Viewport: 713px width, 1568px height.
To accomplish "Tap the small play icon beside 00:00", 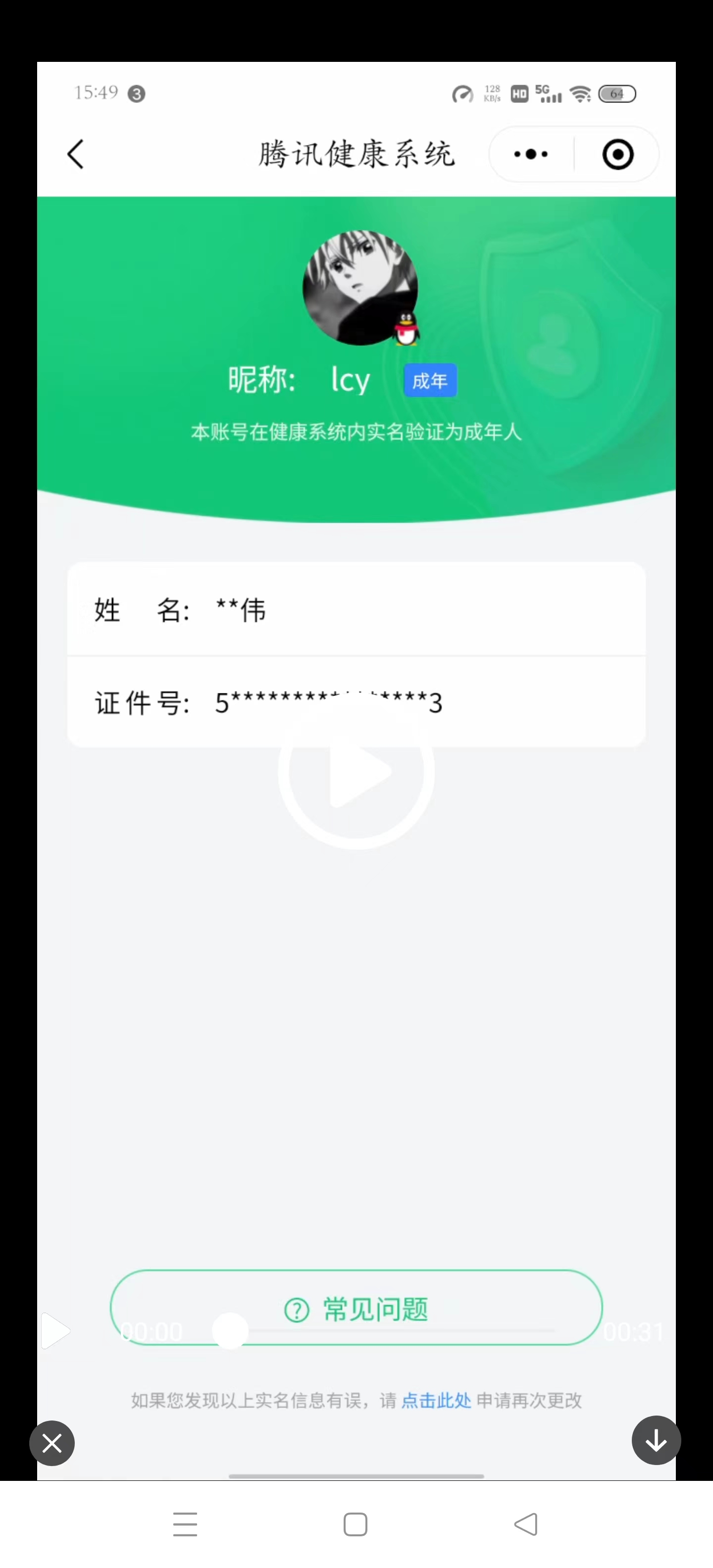I will pos(55,1331).
